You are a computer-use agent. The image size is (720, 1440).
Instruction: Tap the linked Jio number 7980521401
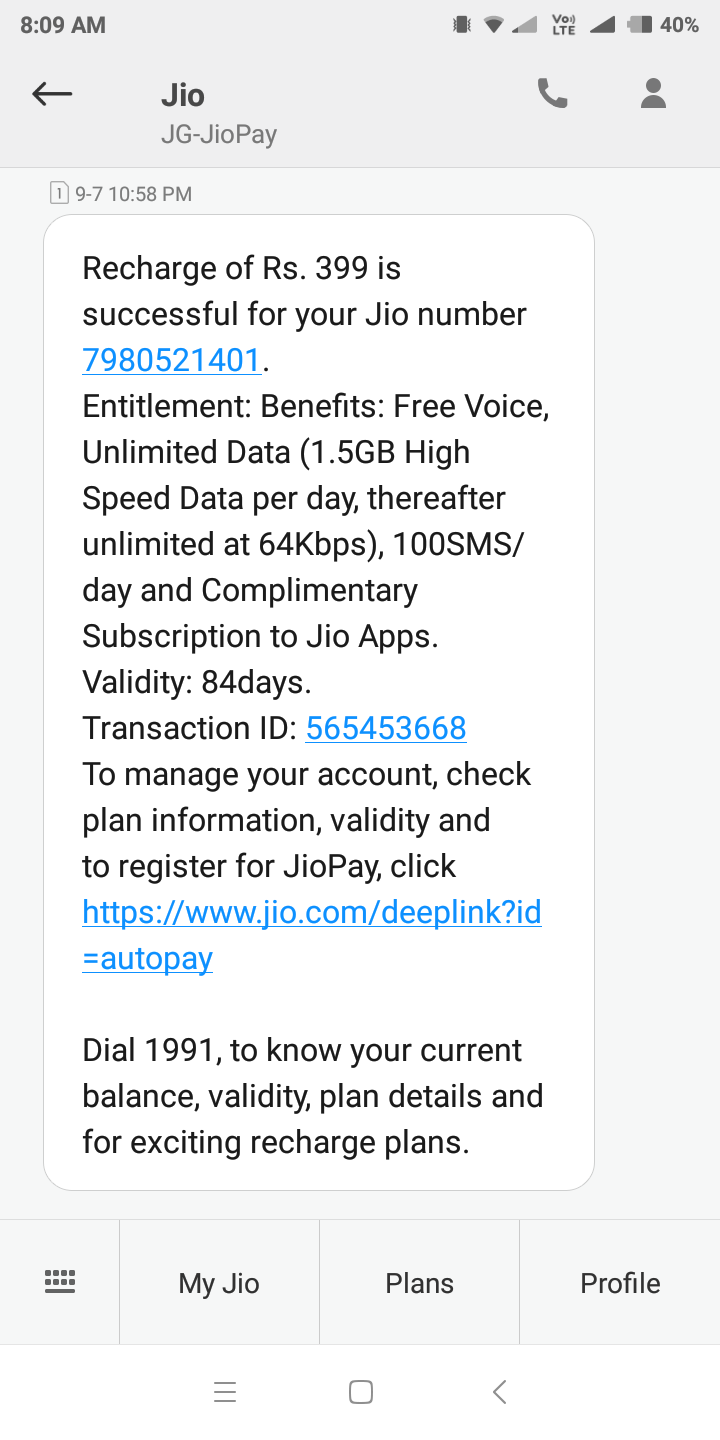pos(171,360)
